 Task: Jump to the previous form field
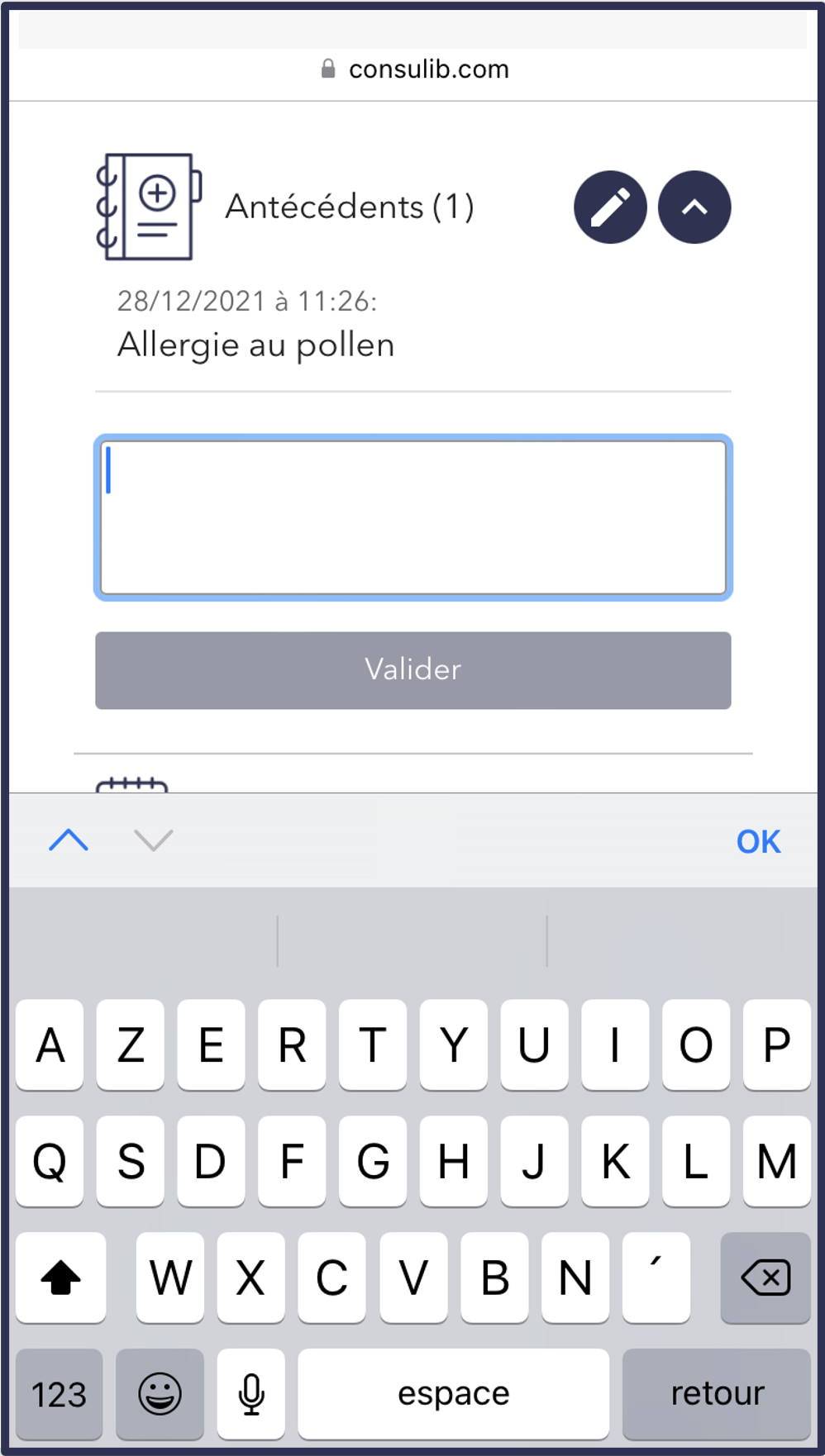69,840
